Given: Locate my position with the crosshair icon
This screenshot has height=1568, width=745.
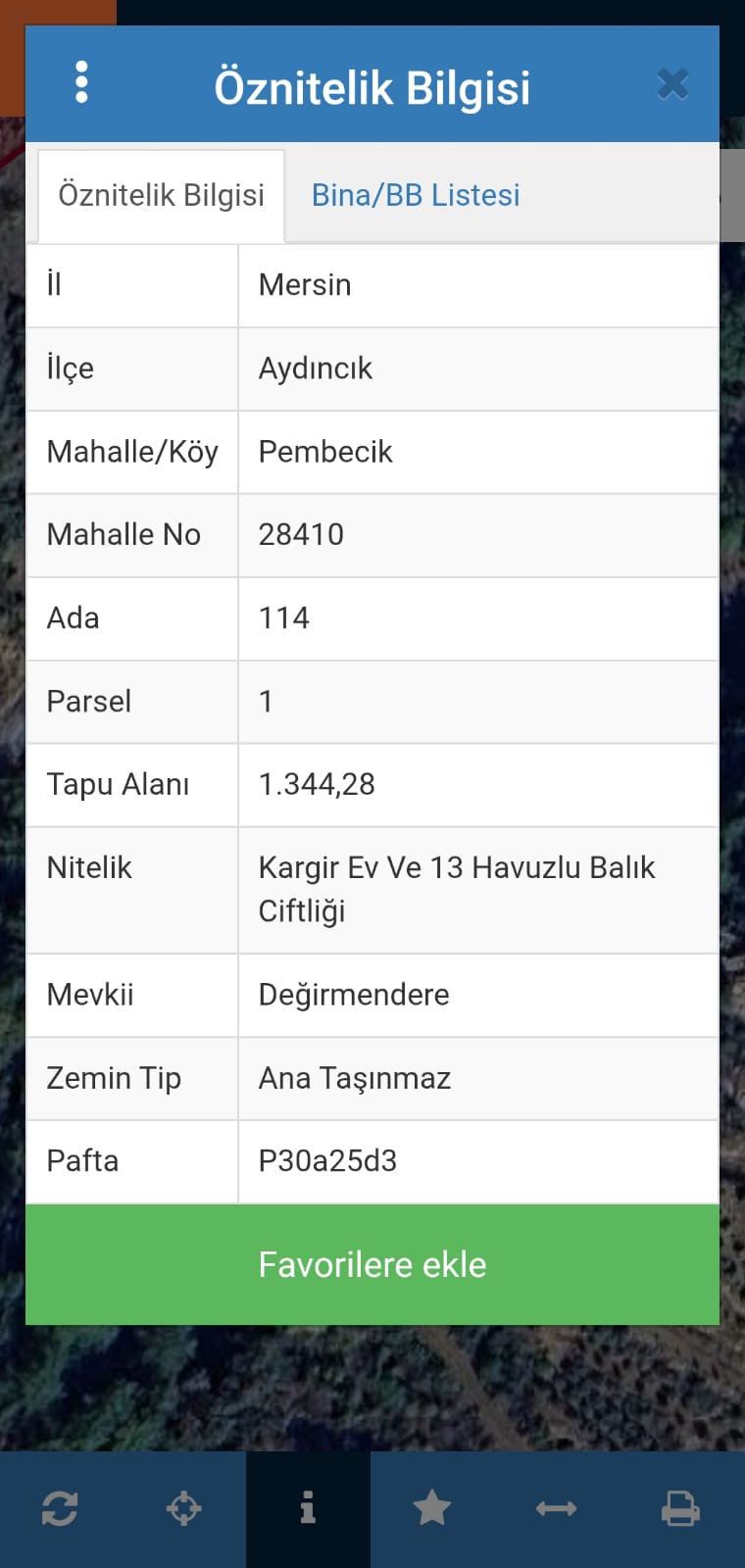Looking at the screenshot, I should pyautogui.click(x=184, y=1508).
